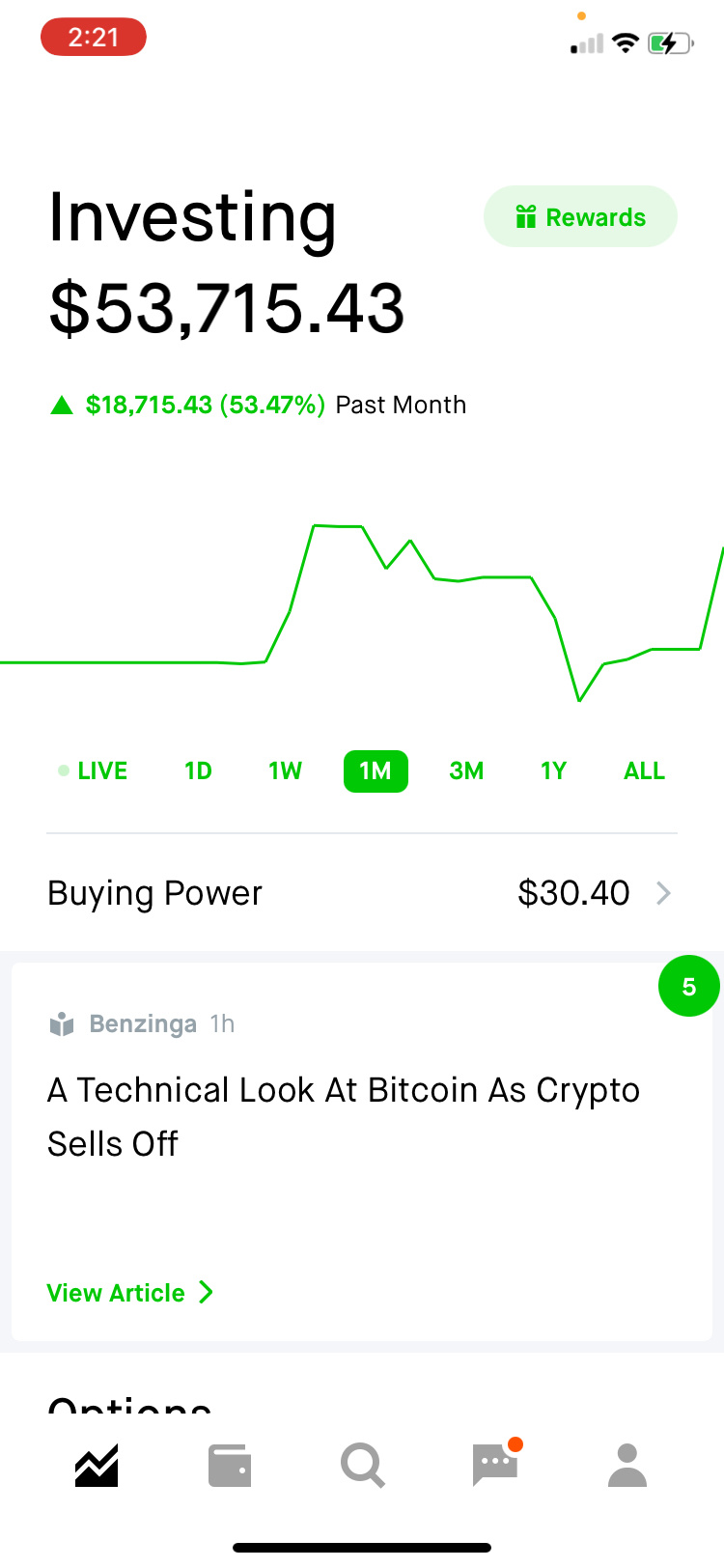Select the 3M chart range
Image resolution: width=724 pixels, height=1568 pixels.
466,771
